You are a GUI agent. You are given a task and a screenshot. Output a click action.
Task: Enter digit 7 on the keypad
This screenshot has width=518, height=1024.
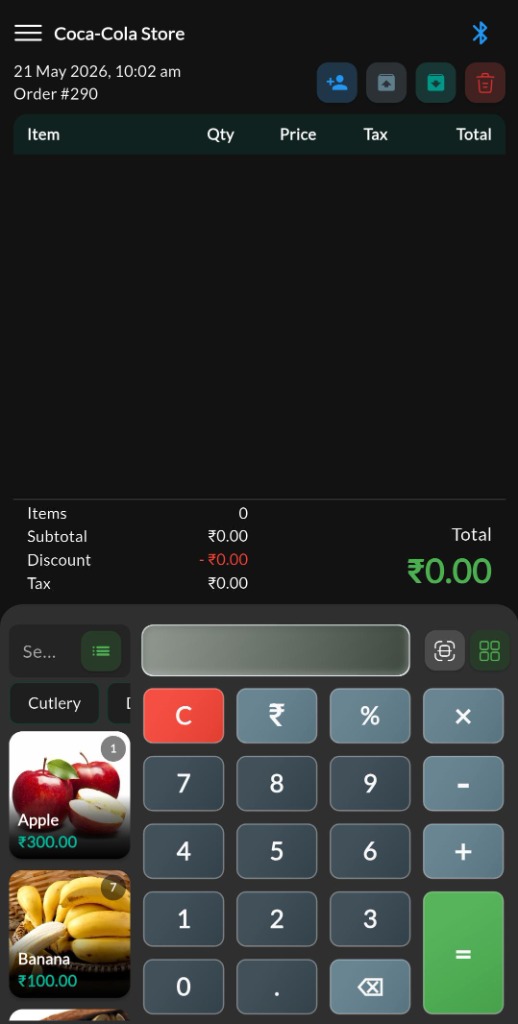coord(184,784)
